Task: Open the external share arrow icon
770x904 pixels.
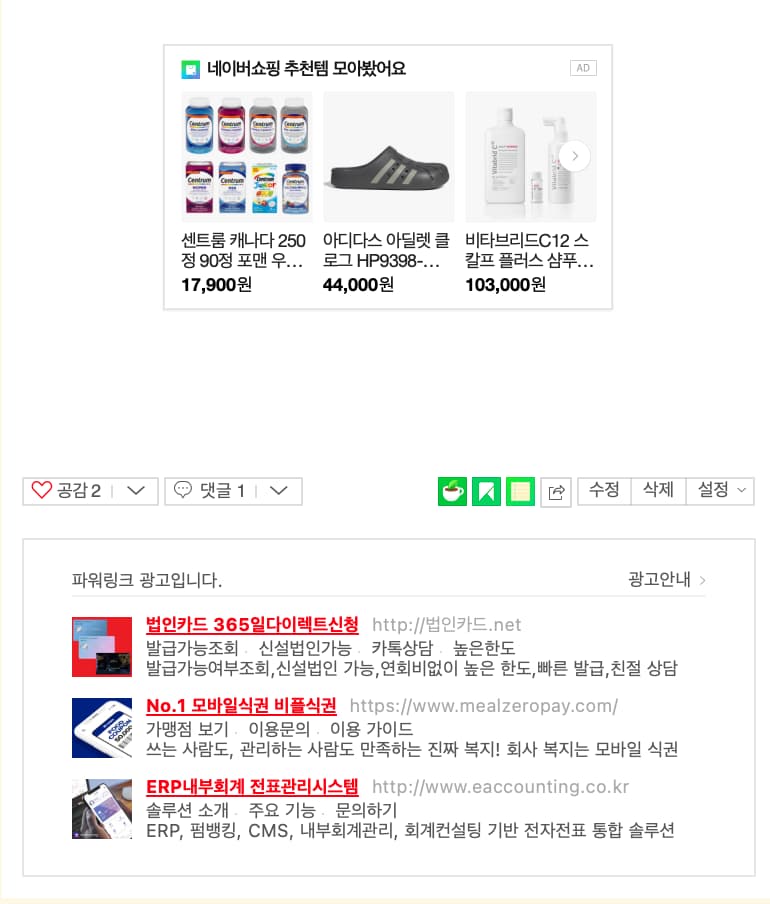Action: pyautogui.click(x=556, y=491)
